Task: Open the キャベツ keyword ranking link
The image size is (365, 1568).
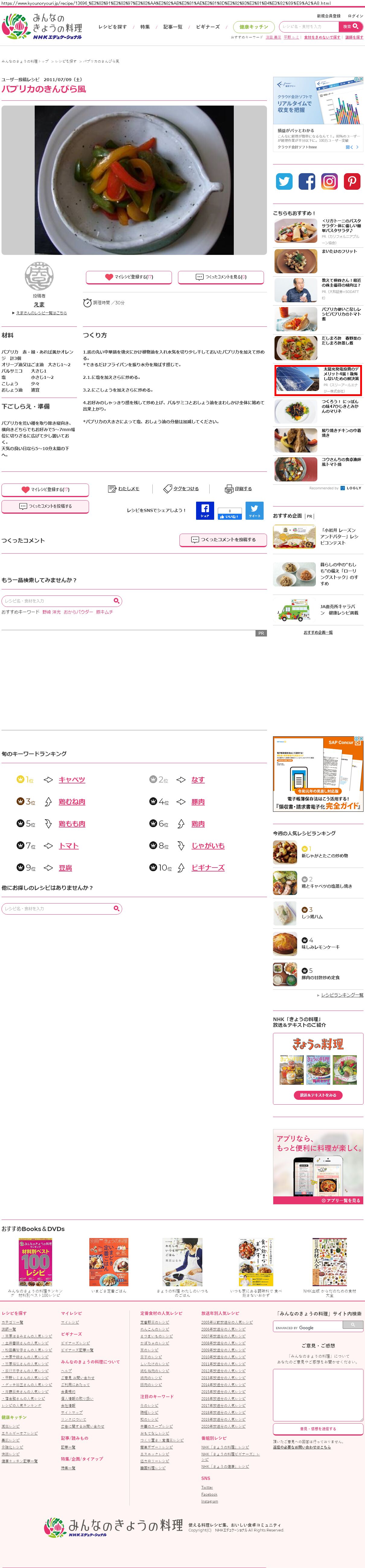Action: (x=72, y=780)
